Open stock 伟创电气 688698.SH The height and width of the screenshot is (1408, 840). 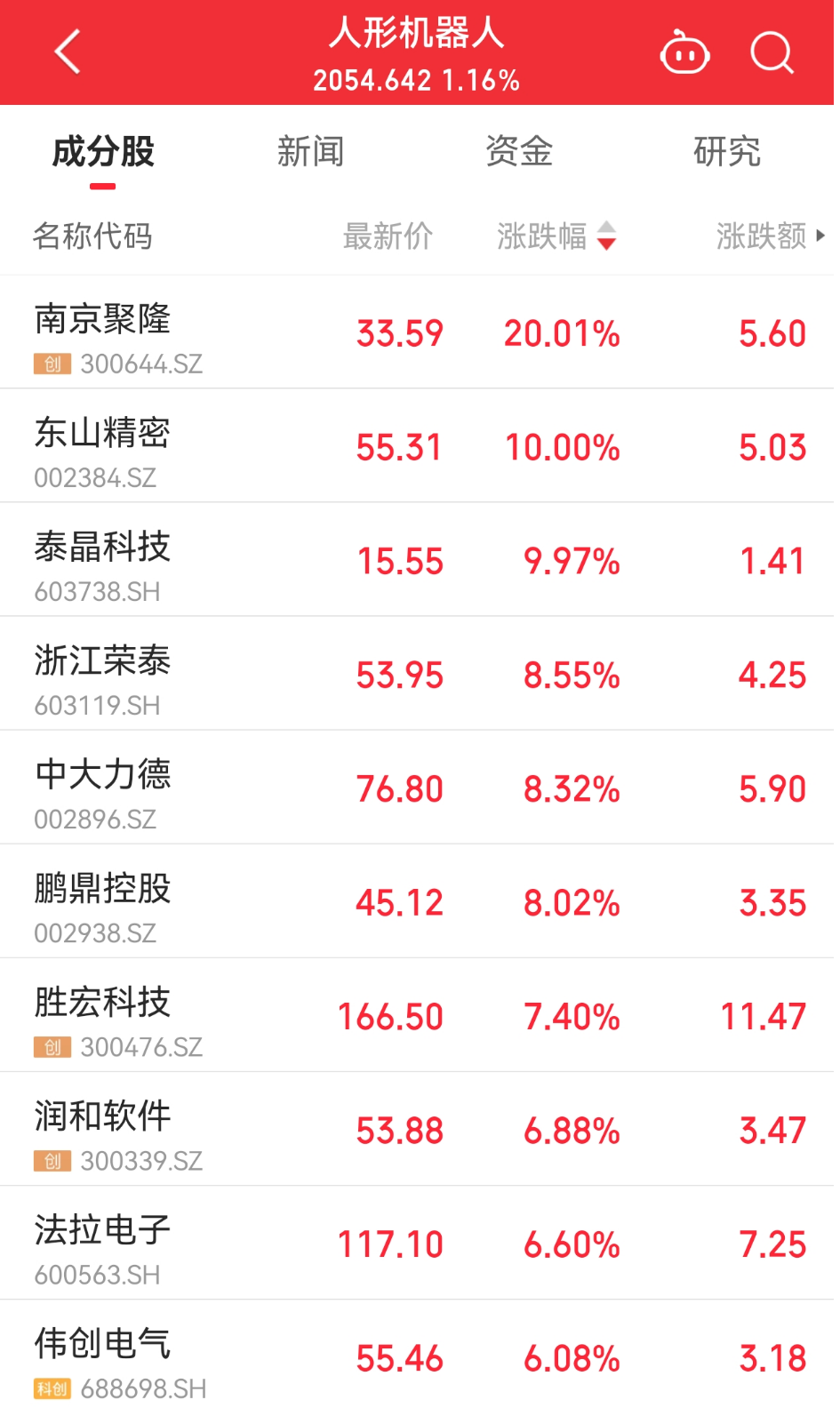click(417, 1355)
